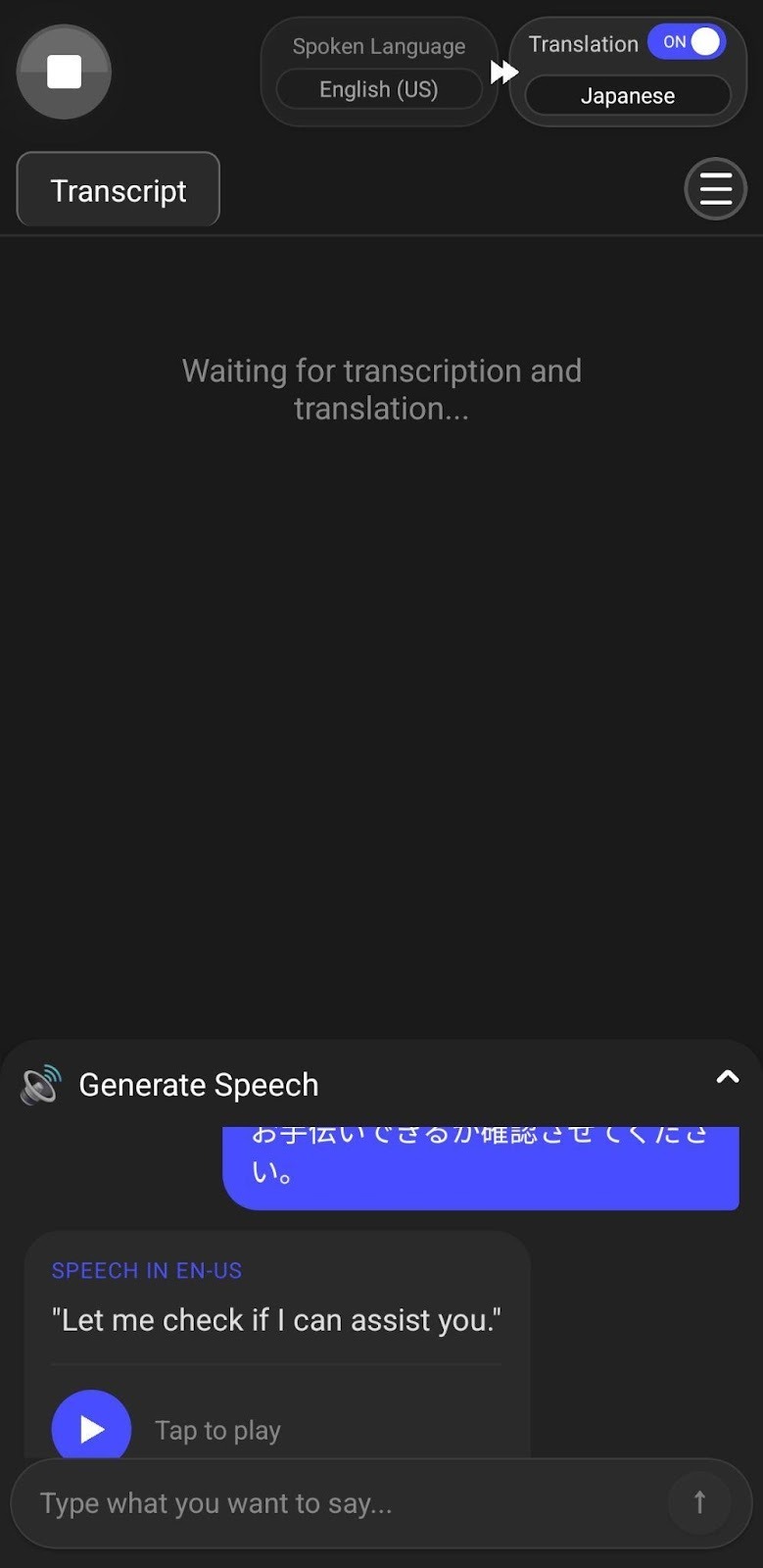Click the Japanese translated message bubble
This screenshot has height=1568, width=763.
482,1166
